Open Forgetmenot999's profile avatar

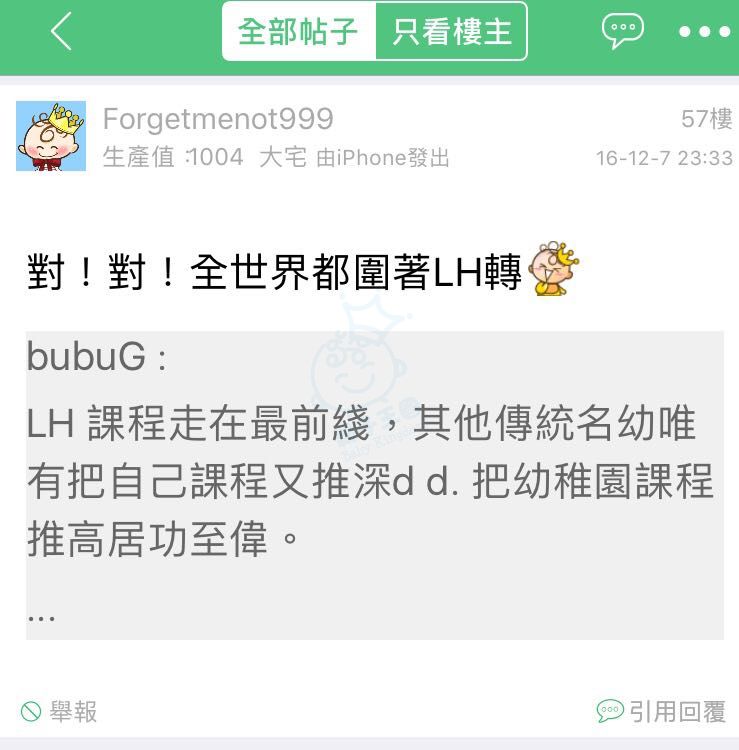click(x=51, y=136)
